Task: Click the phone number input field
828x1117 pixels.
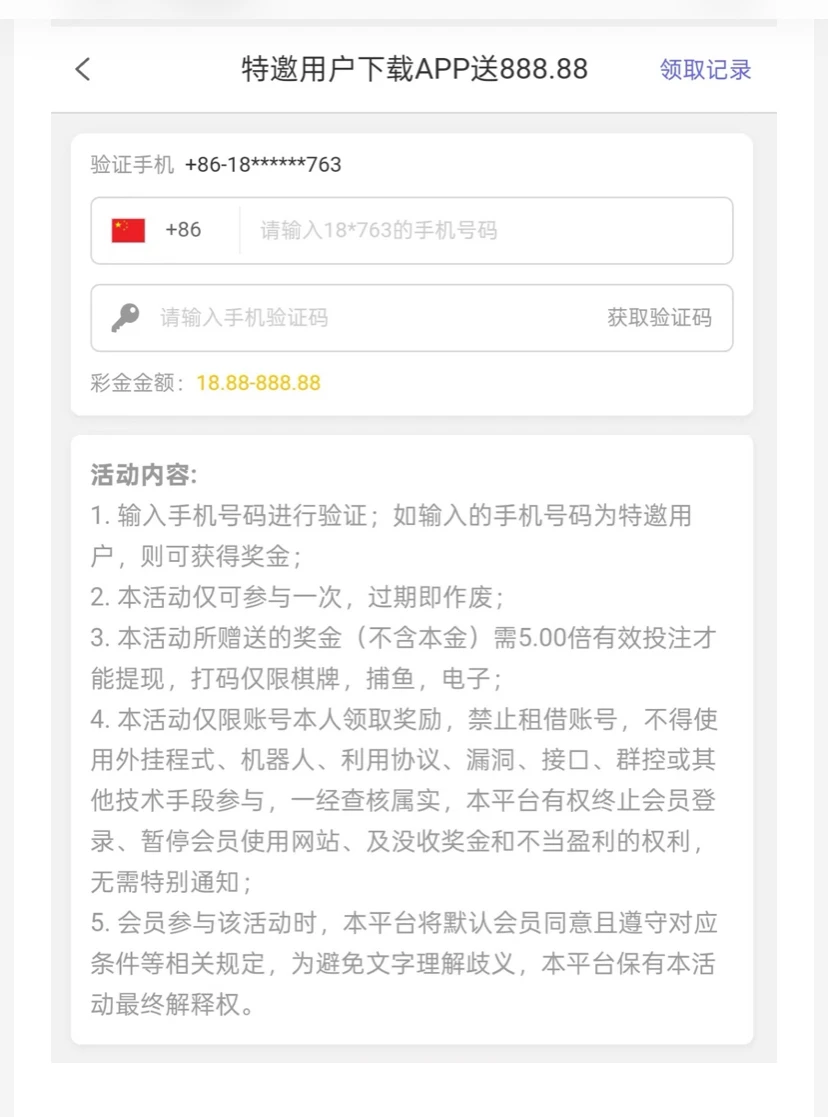Action: (x=450, y=230)
